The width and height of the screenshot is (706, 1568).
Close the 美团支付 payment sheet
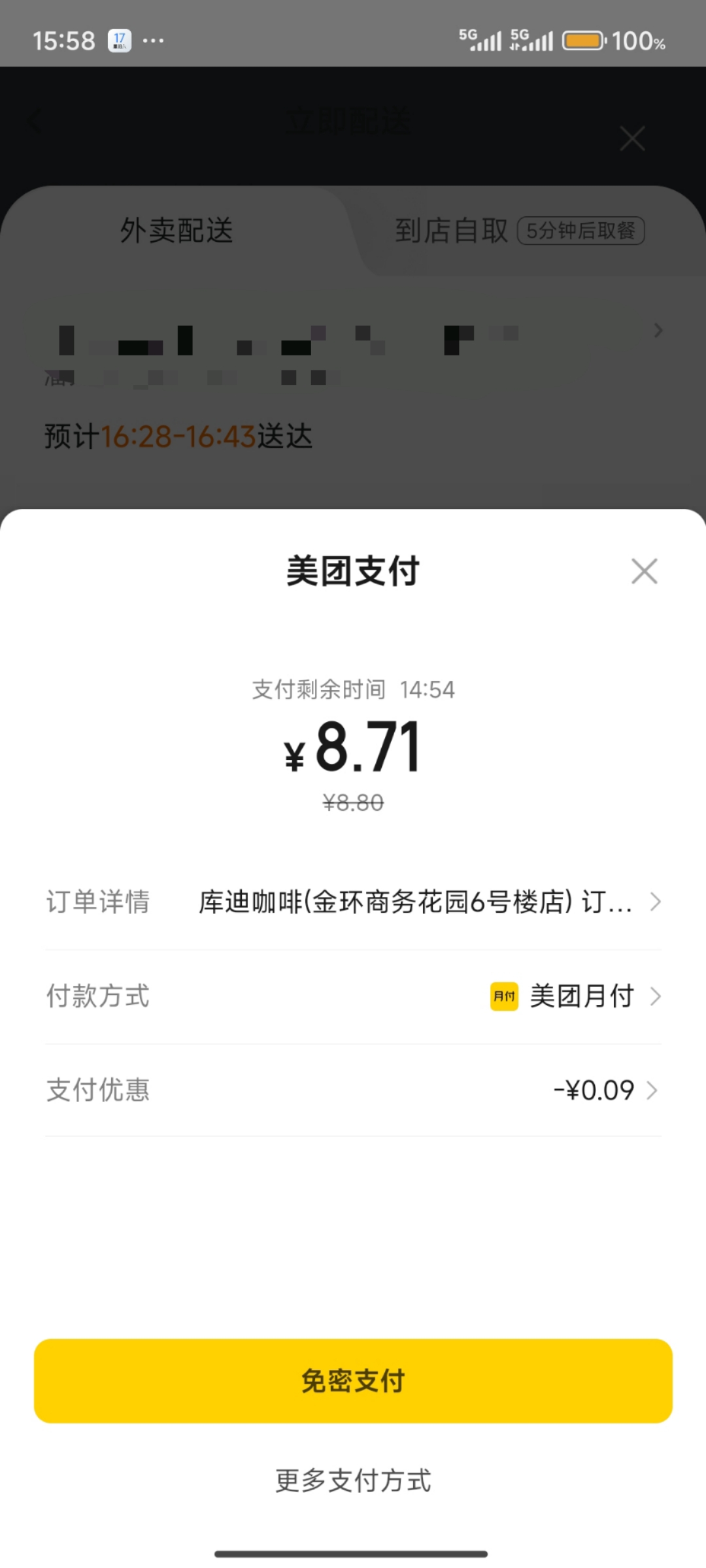tap(644, 571)
